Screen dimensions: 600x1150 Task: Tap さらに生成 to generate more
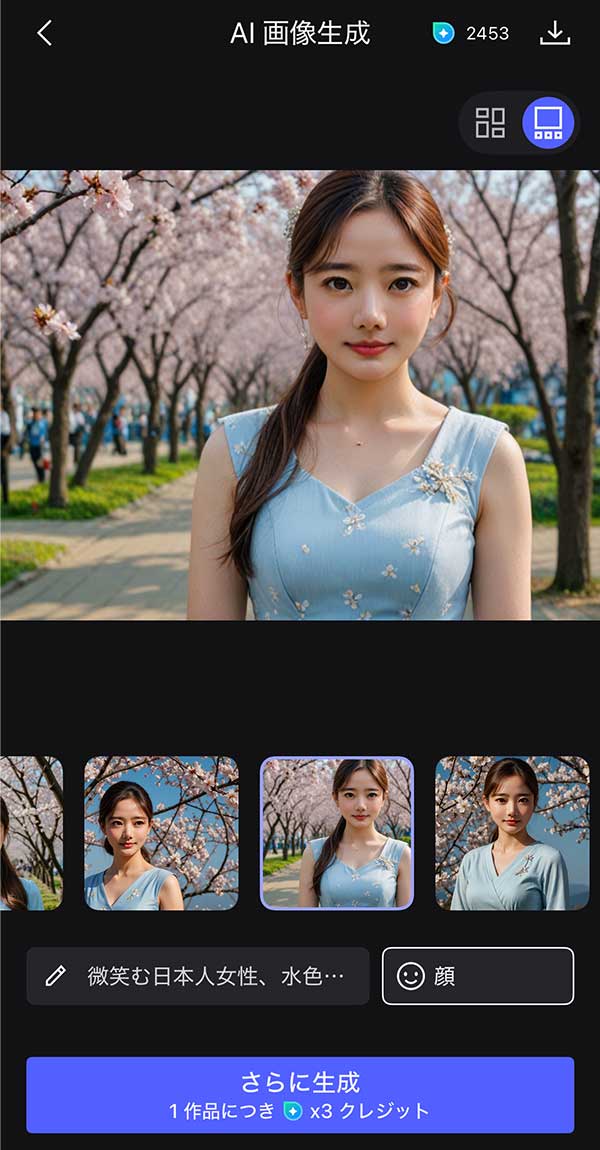click(x=300, y=1094)
